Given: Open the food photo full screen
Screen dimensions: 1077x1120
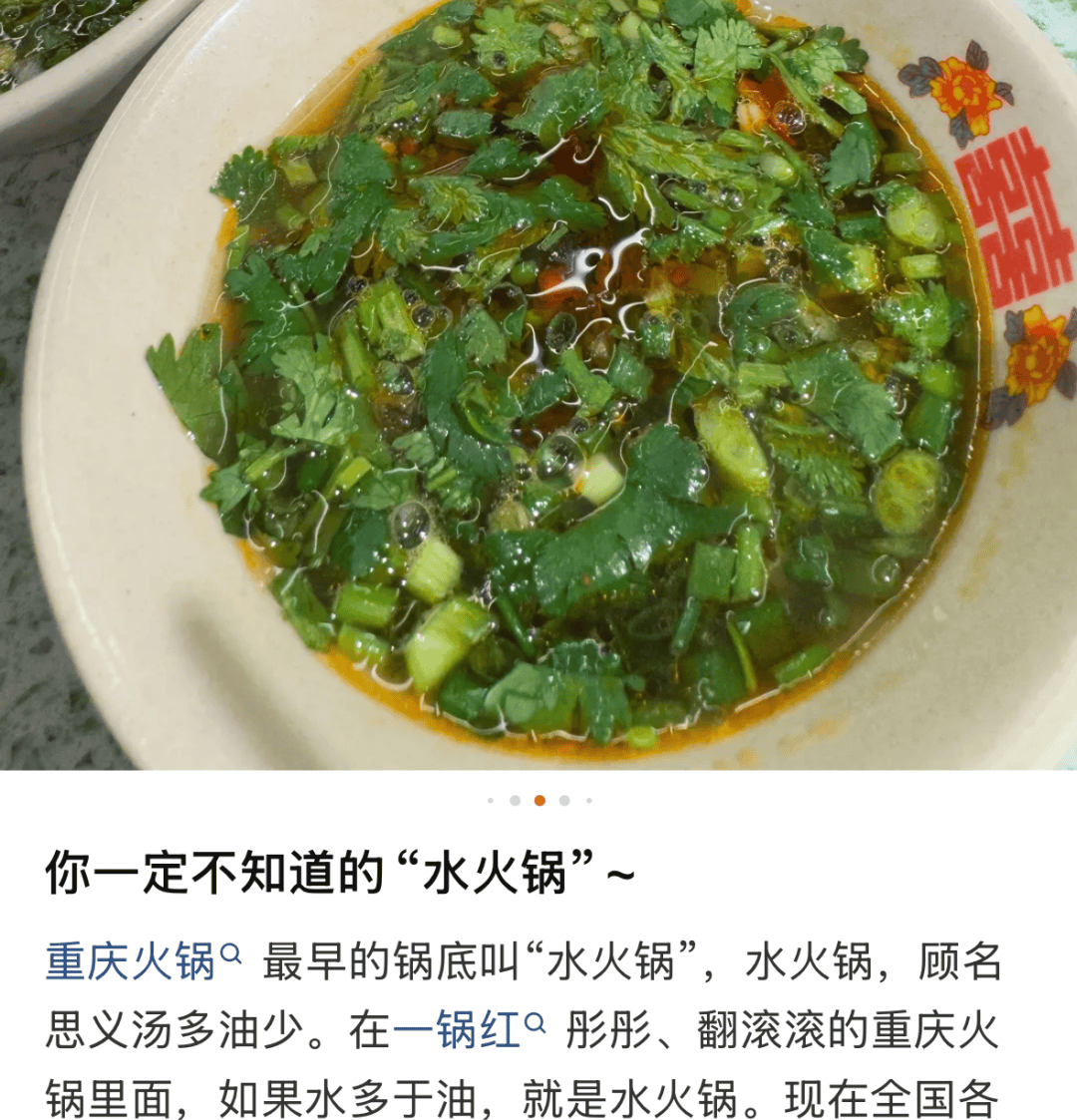Looking at the screenshot, I should click(538, 384).
